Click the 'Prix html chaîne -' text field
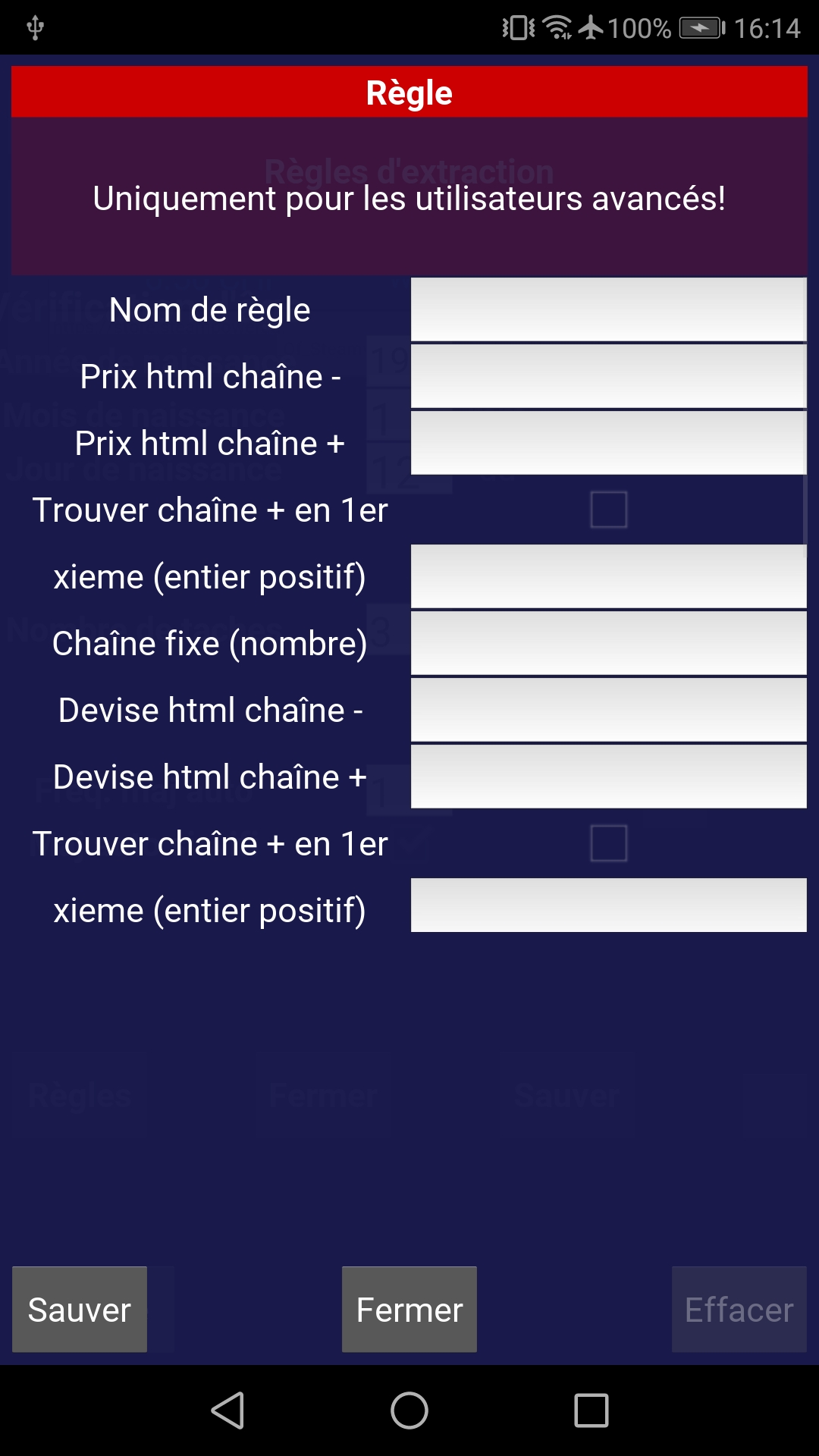 pos(607,376)
